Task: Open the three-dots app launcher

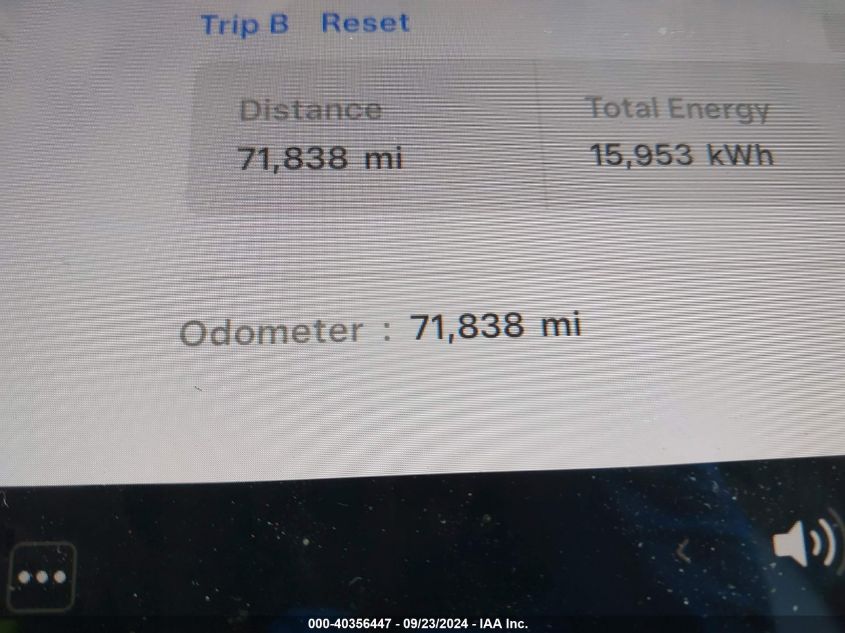Action: 41,577
